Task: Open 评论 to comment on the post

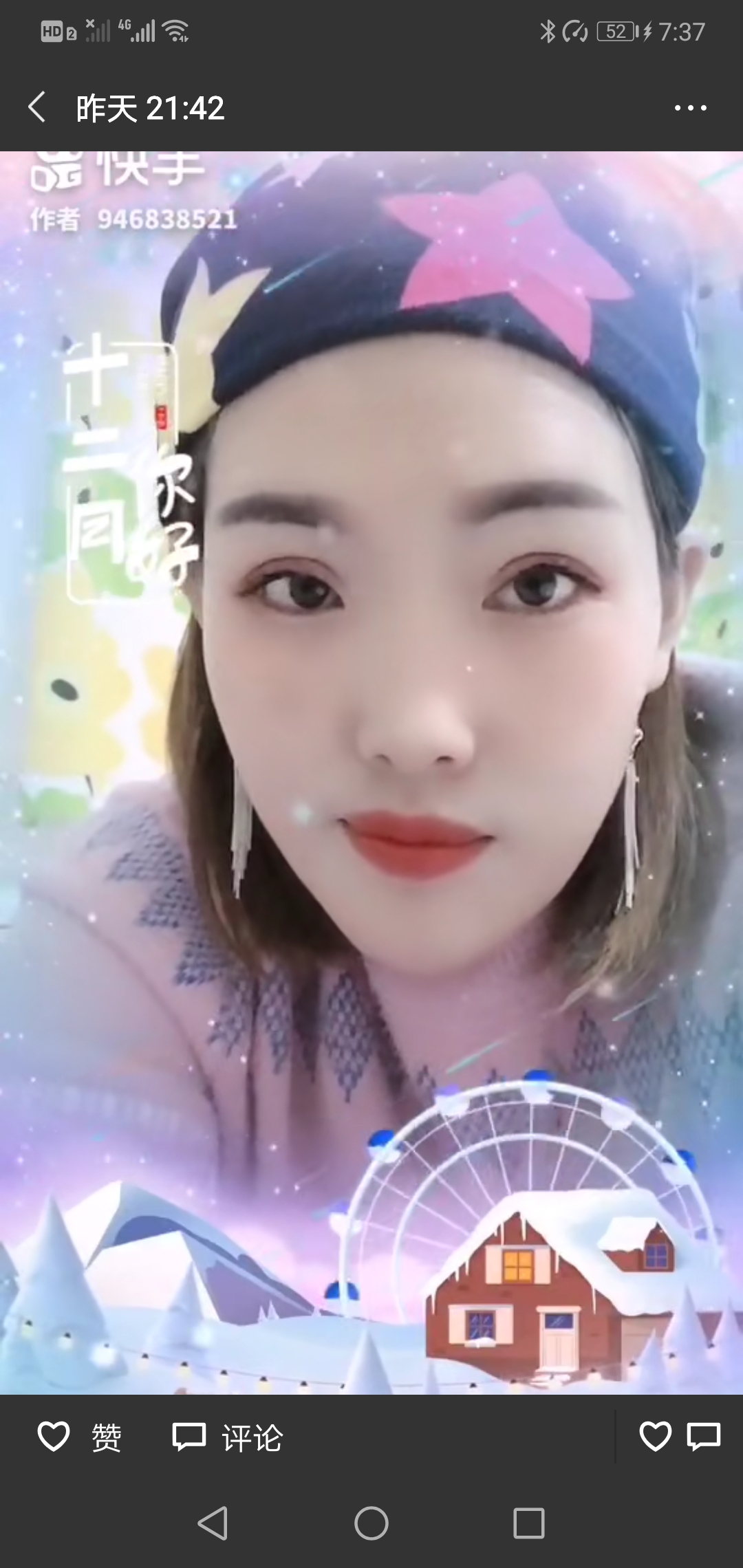Action: coord(227,1437)
